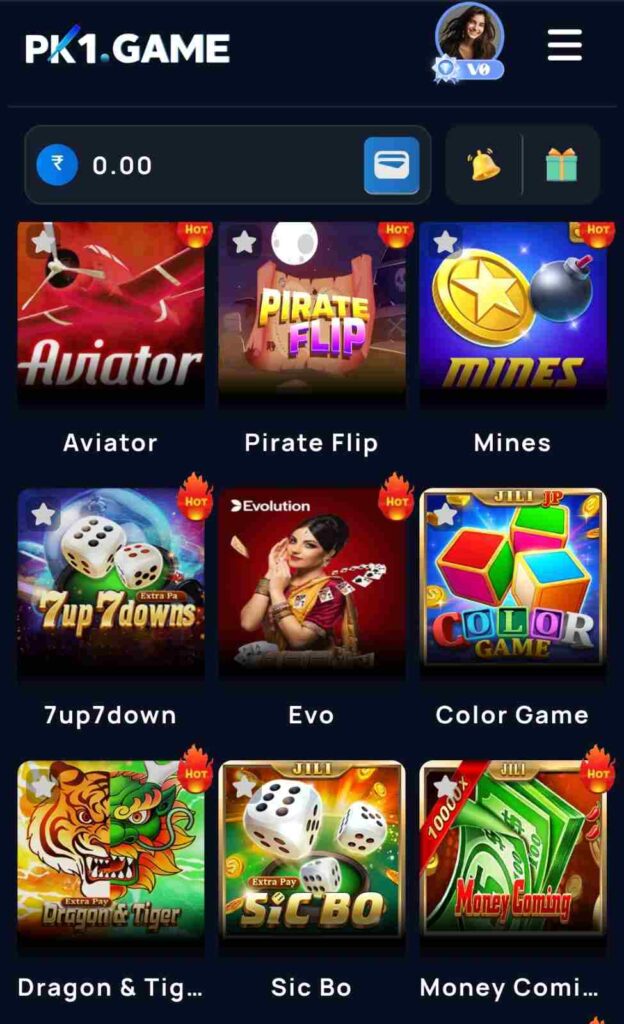The width and height of the screenshot is (624, 1024).
Task: Open the Color Game tile
Action: [x=513, y=580]
